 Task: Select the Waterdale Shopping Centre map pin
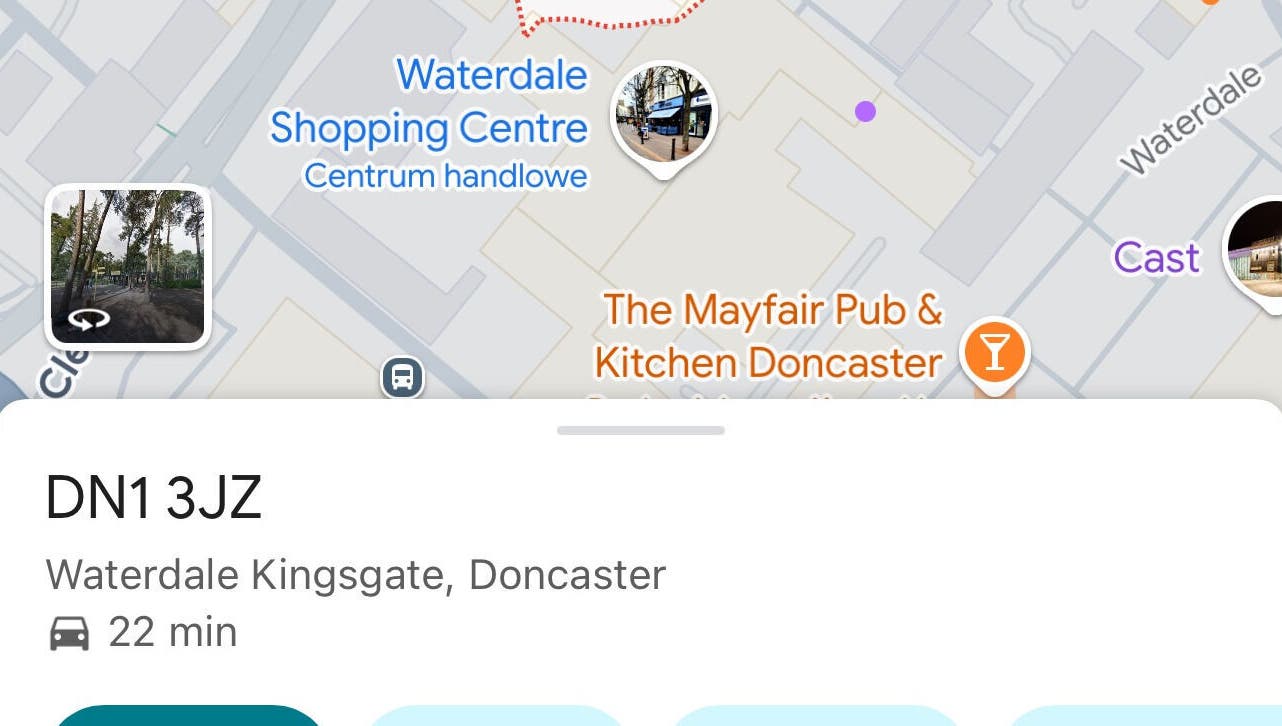point(663,113)
